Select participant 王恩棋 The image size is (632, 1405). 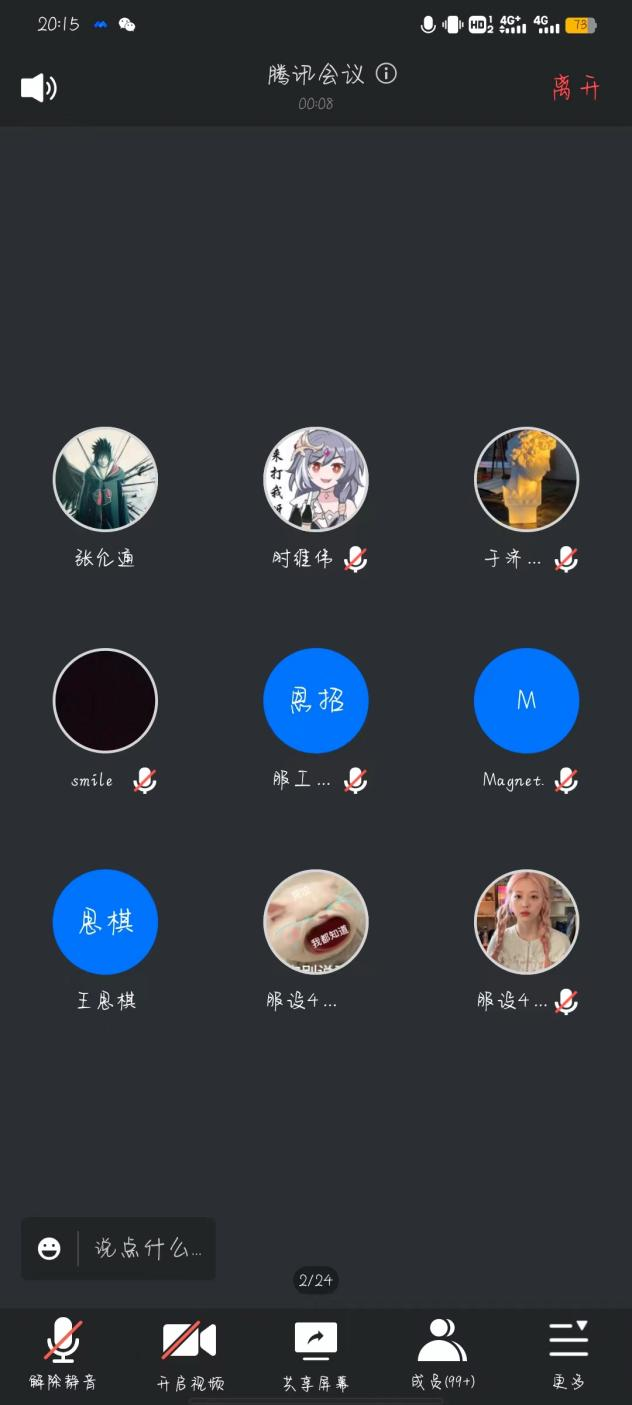click(105, 922)
